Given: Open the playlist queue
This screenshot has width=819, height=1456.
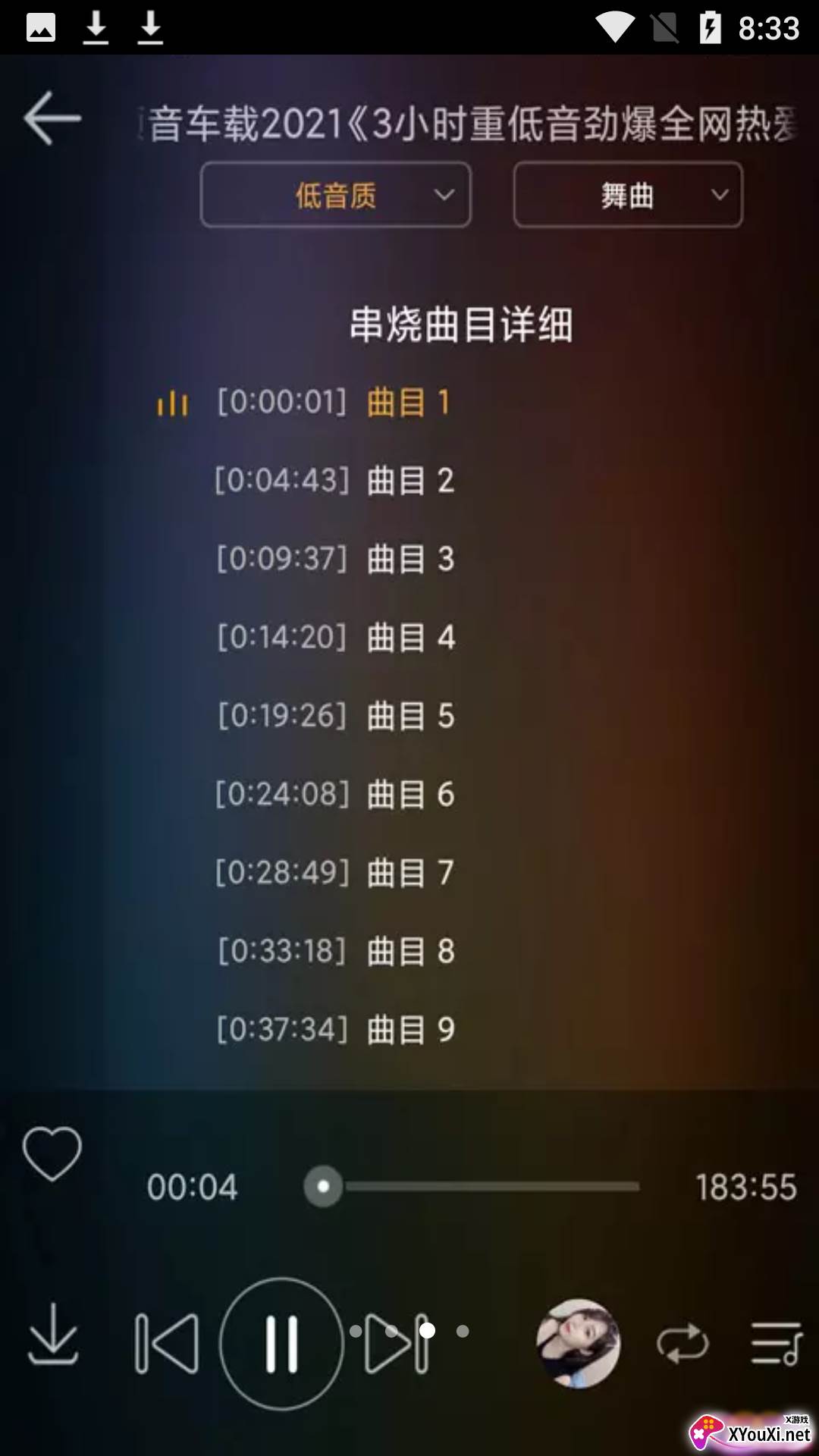Looking at the screenshot, I should click(776, 1344).
